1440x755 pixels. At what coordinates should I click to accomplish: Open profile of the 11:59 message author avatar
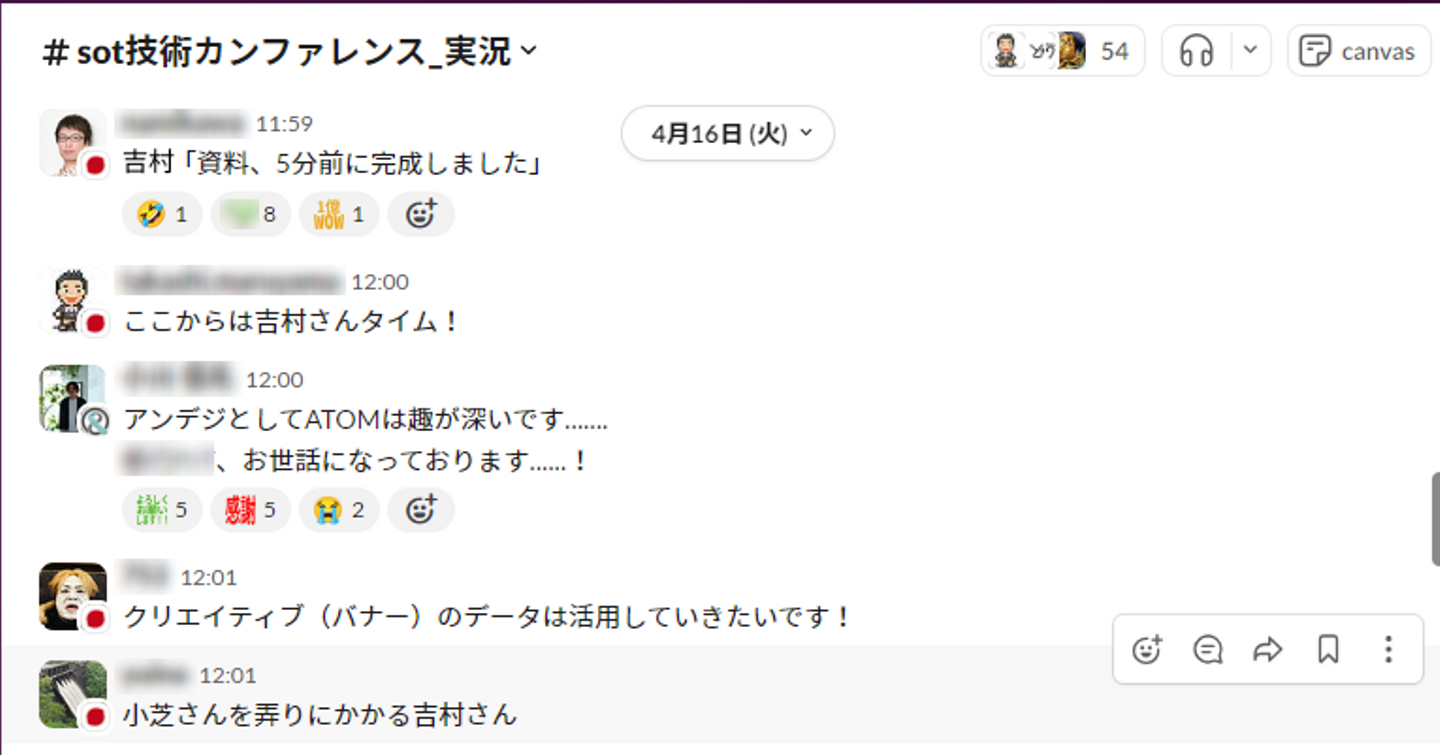click(x=71, y=141)
